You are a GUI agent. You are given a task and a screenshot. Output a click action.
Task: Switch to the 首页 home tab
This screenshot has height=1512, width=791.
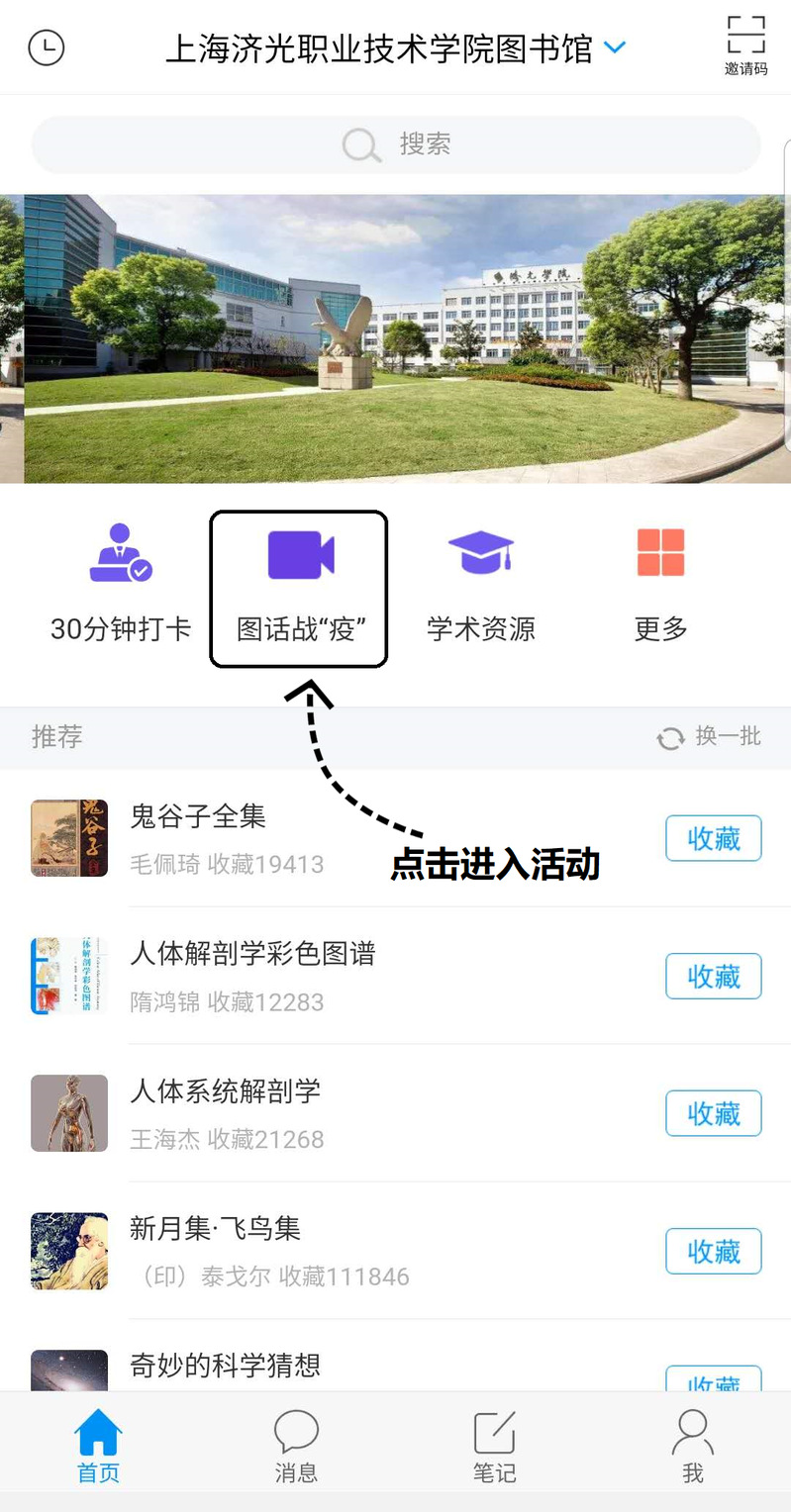click(x=98, y=1447)
